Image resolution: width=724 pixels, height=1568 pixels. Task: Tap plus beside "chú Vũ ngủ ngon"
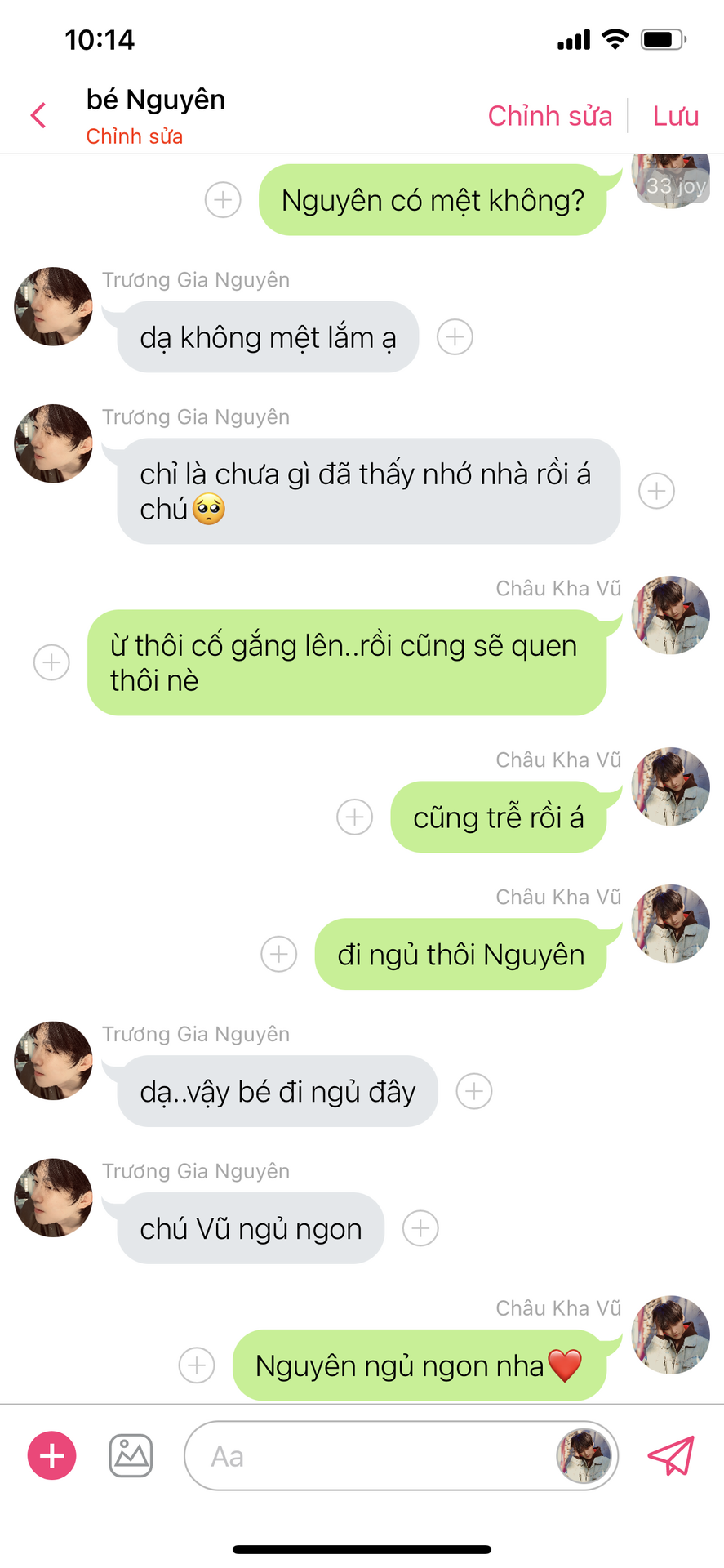coord(420,1228)
